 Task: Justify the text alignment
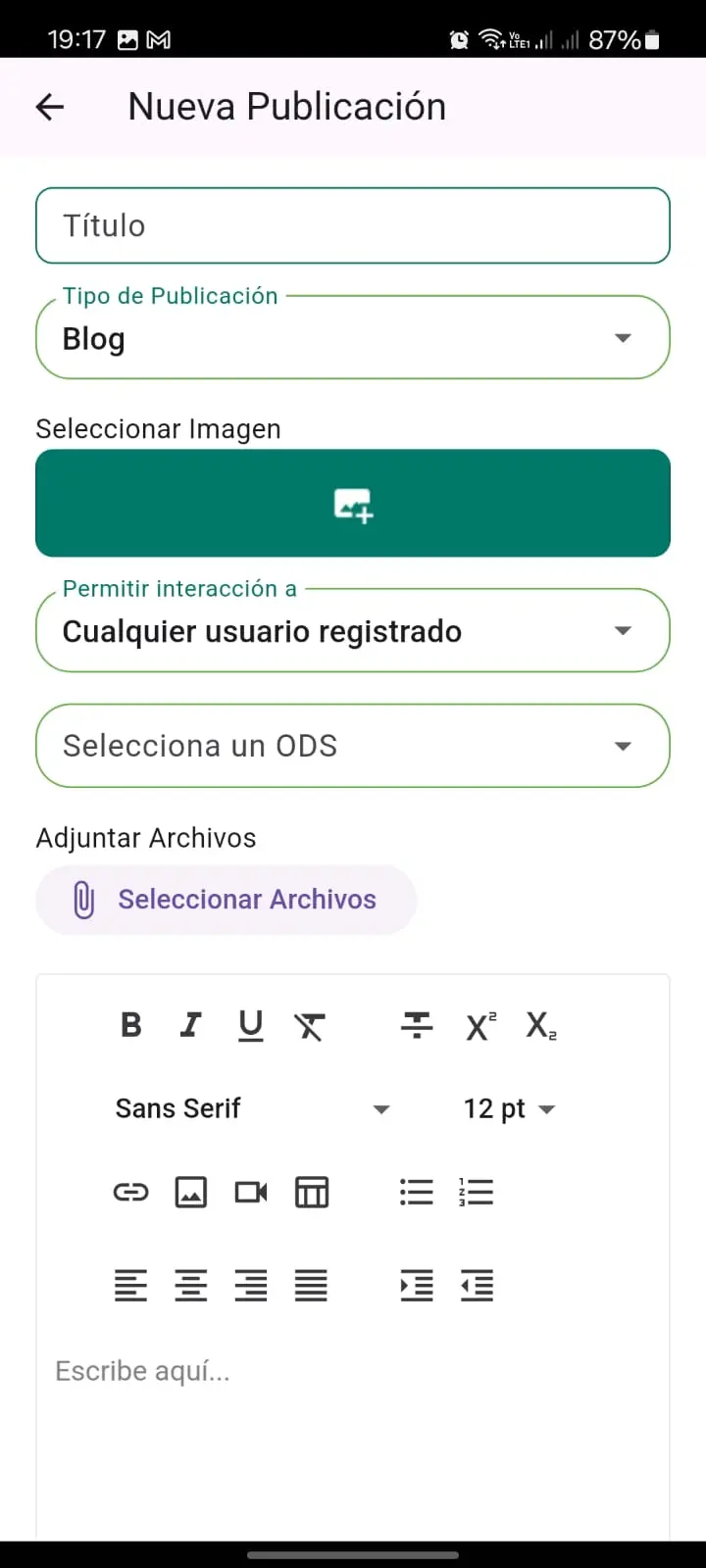(x=311, y=1285)
